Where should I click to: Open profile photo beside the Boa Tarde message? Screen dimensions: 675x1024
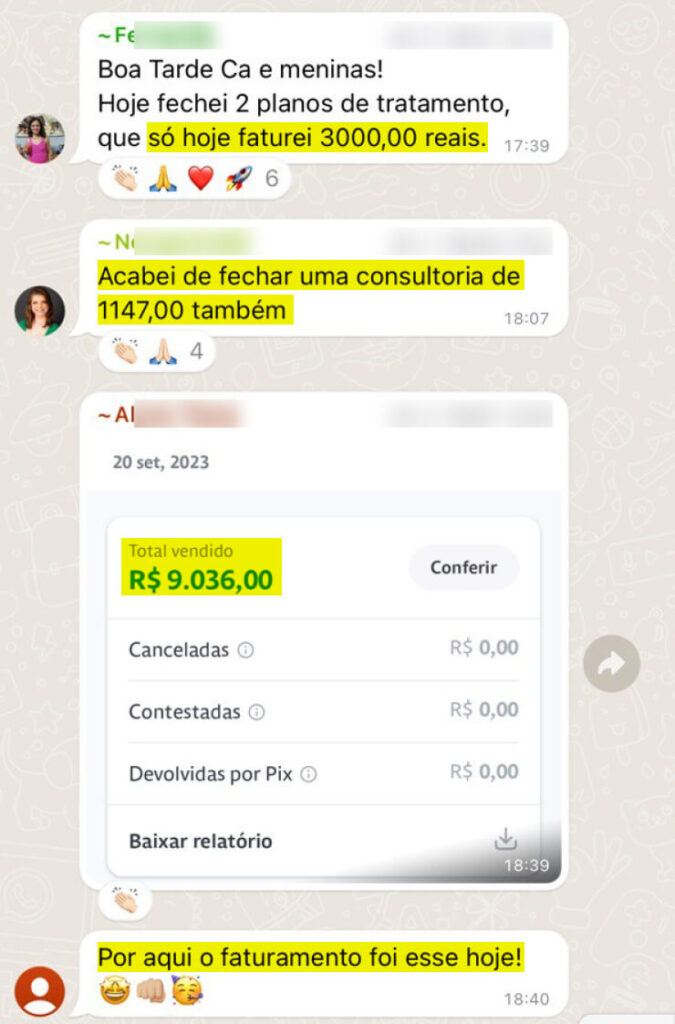tap(40, 138)
